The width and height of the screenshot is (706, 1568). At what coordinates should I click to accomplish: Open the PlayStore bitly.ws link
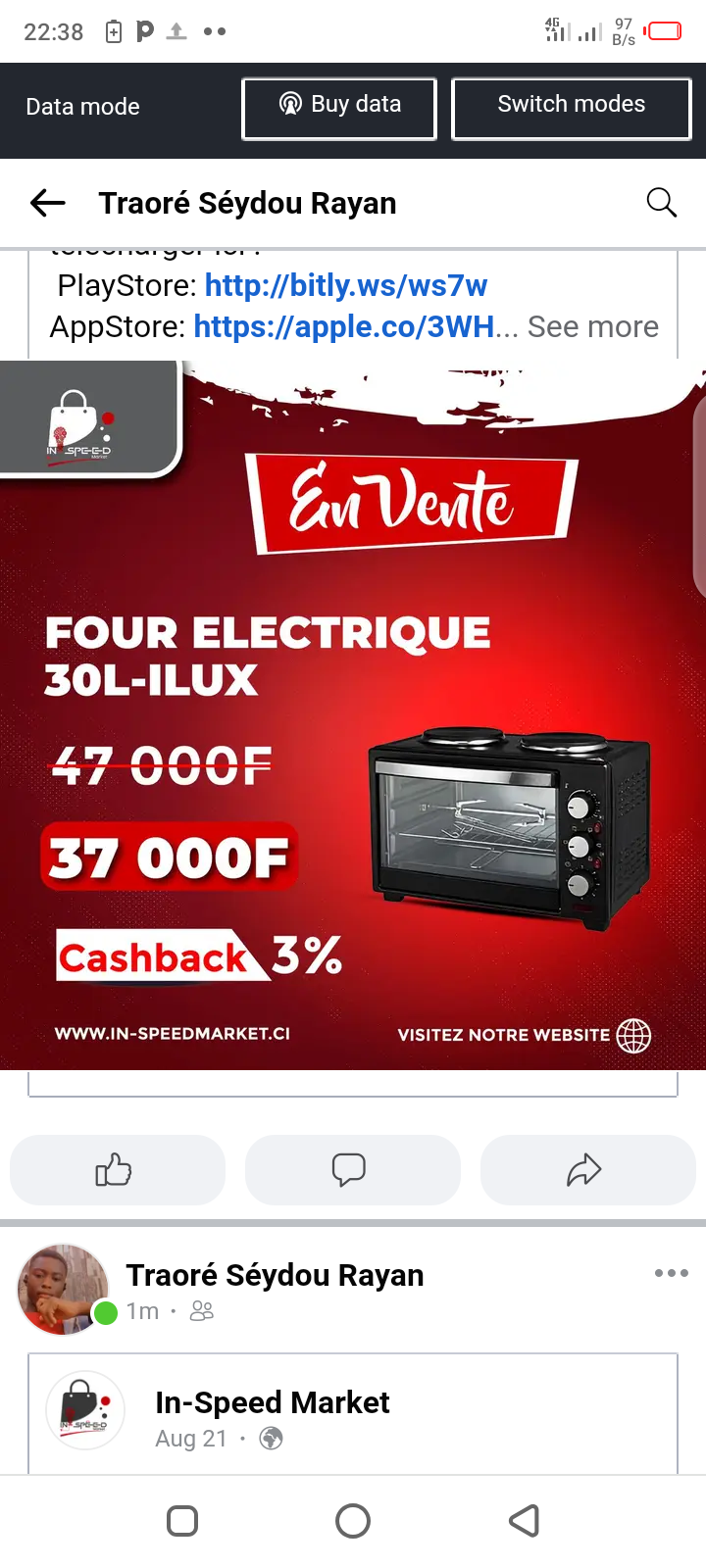click(x=345, y=285)
